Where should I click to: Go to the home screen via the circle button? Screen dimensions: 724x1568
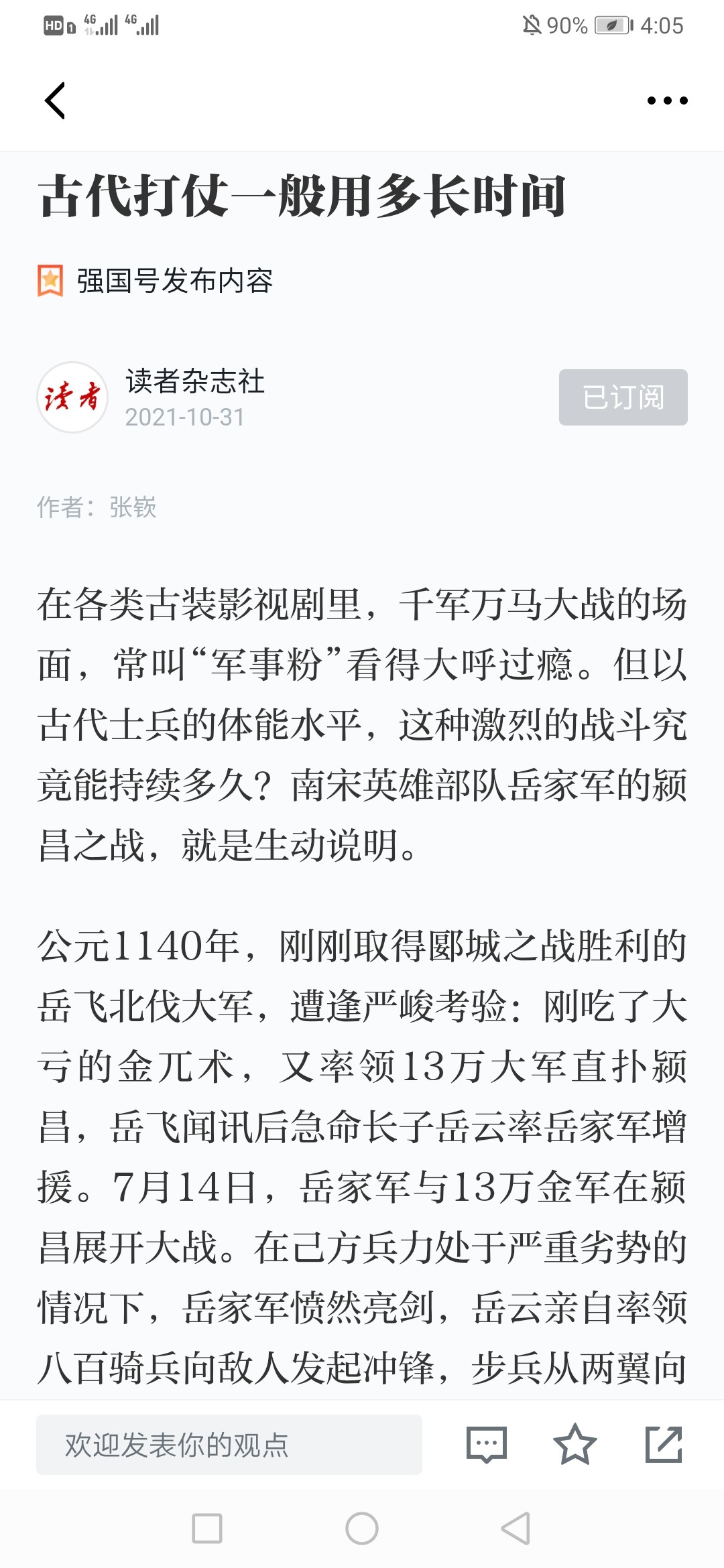point(362,1528)
